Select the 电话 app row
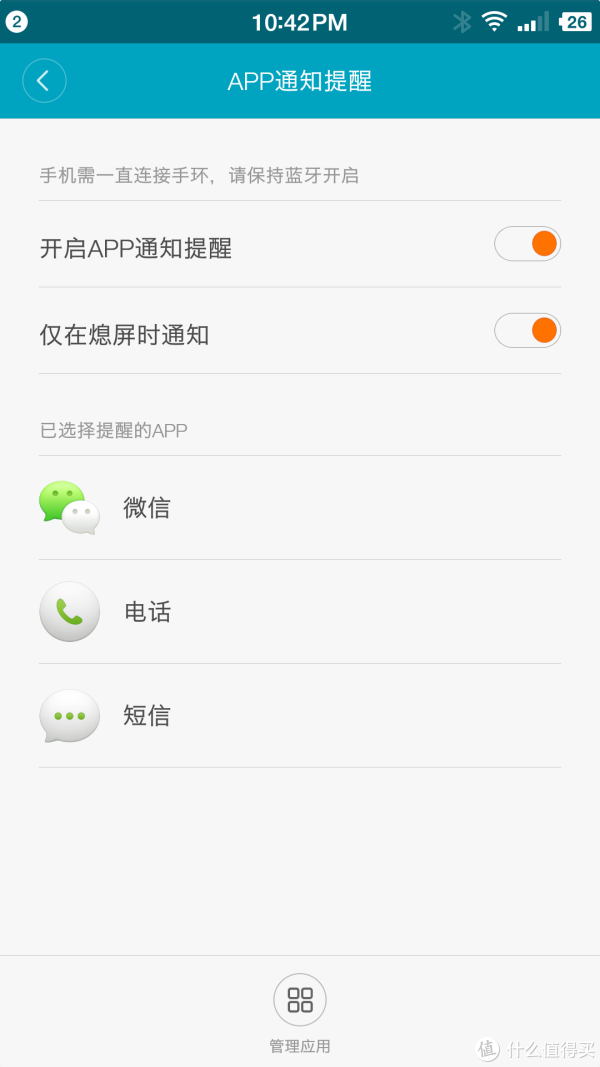The width and height of the screenshot is (600, 1067). (x=300, y=612)
